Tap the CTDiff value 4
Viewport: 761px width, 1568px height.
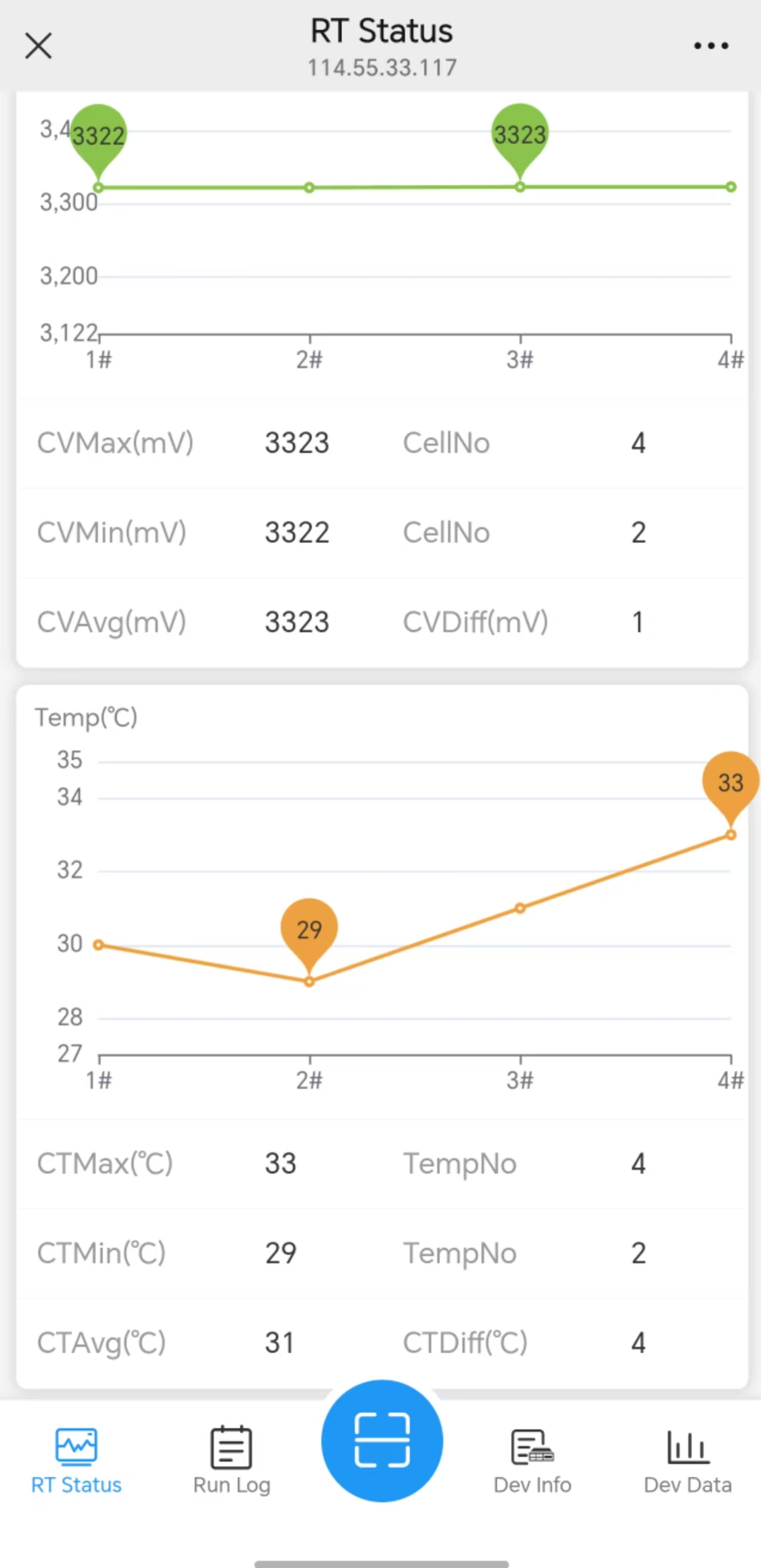tap(637, 1343)
